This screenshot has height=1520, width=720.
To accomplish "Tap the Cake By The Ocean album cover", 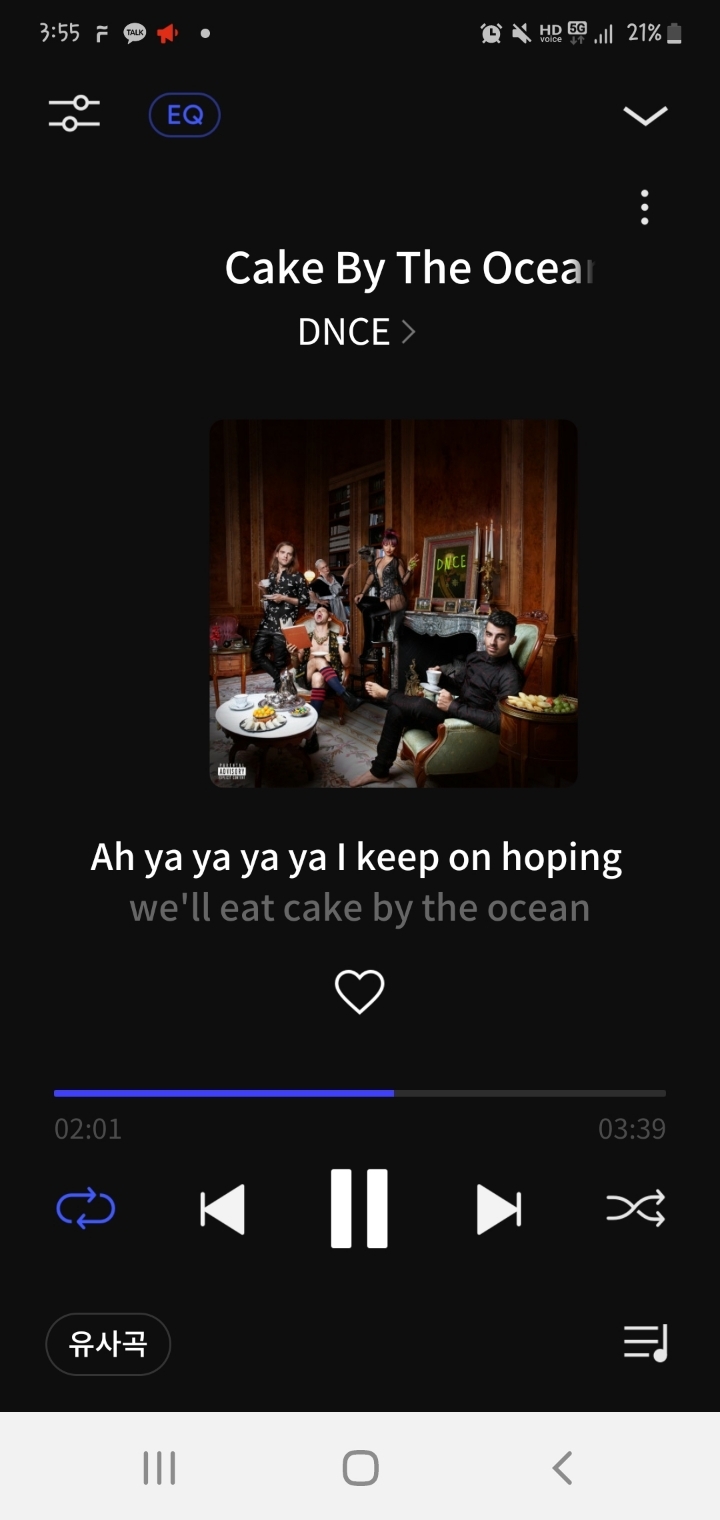I will pyautogui.click(x=393, y=603).
